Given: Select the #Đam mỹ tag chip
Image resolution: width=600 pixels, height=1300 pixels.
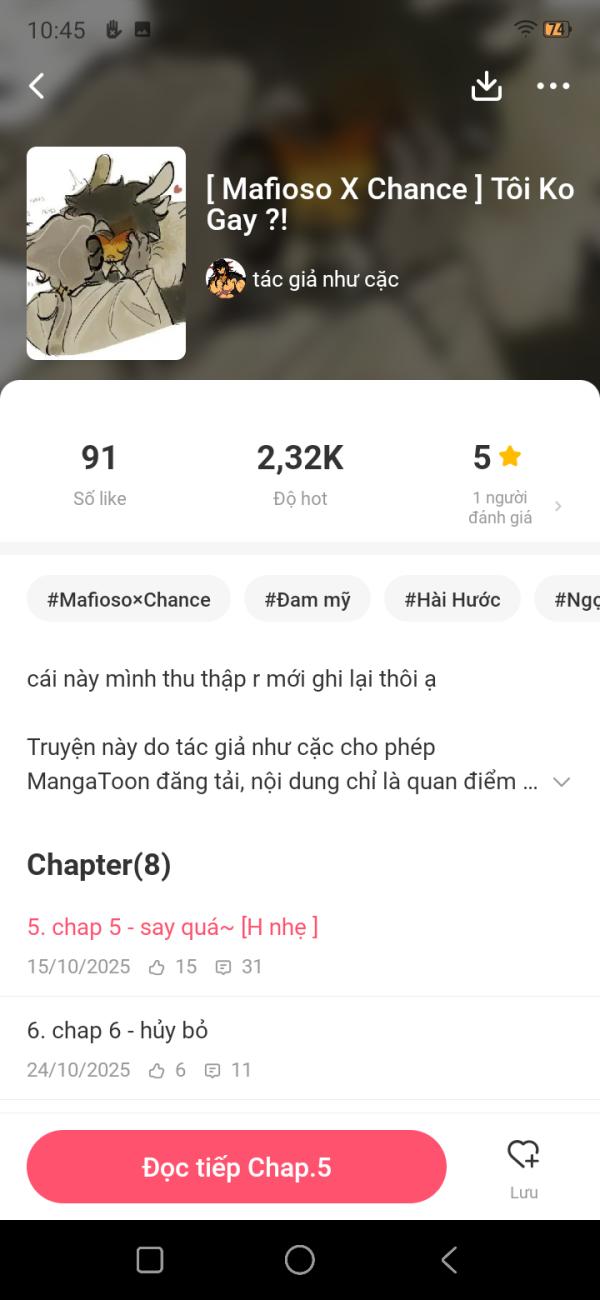Looking at the screenshot, I should (307, 599).
